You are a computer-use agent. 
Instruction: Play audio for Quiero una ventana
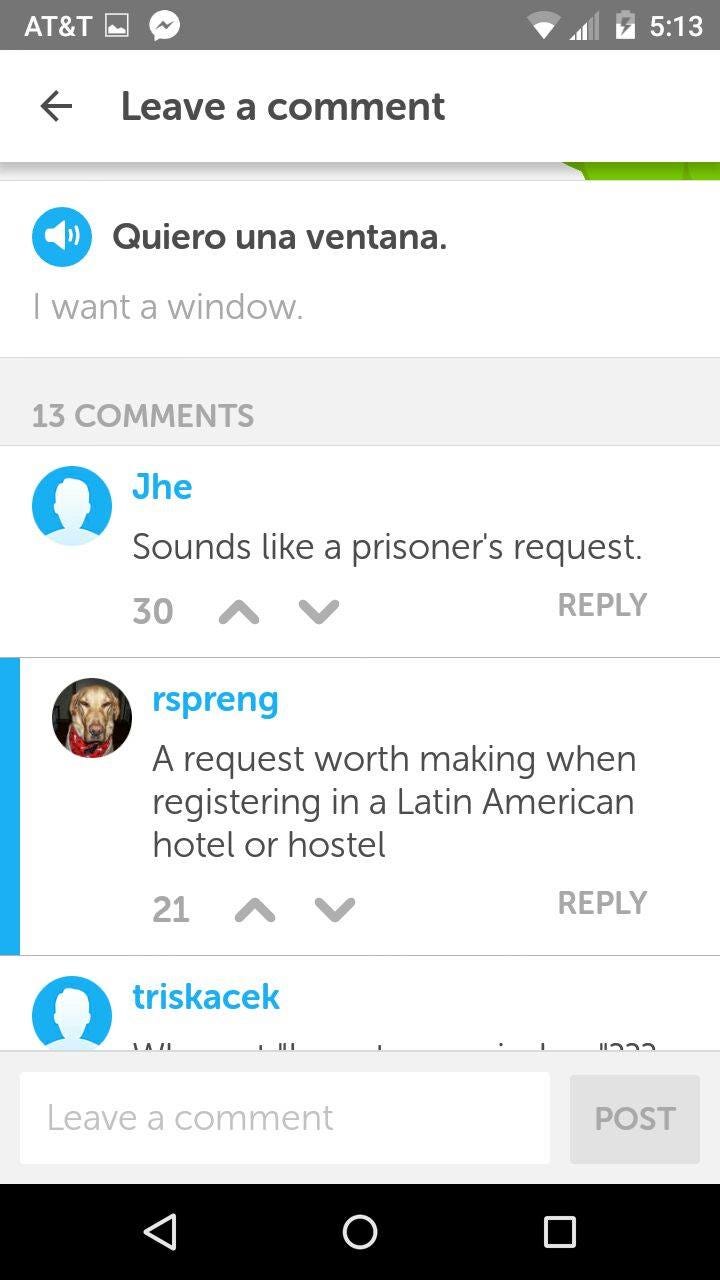[x=61, y=237]
